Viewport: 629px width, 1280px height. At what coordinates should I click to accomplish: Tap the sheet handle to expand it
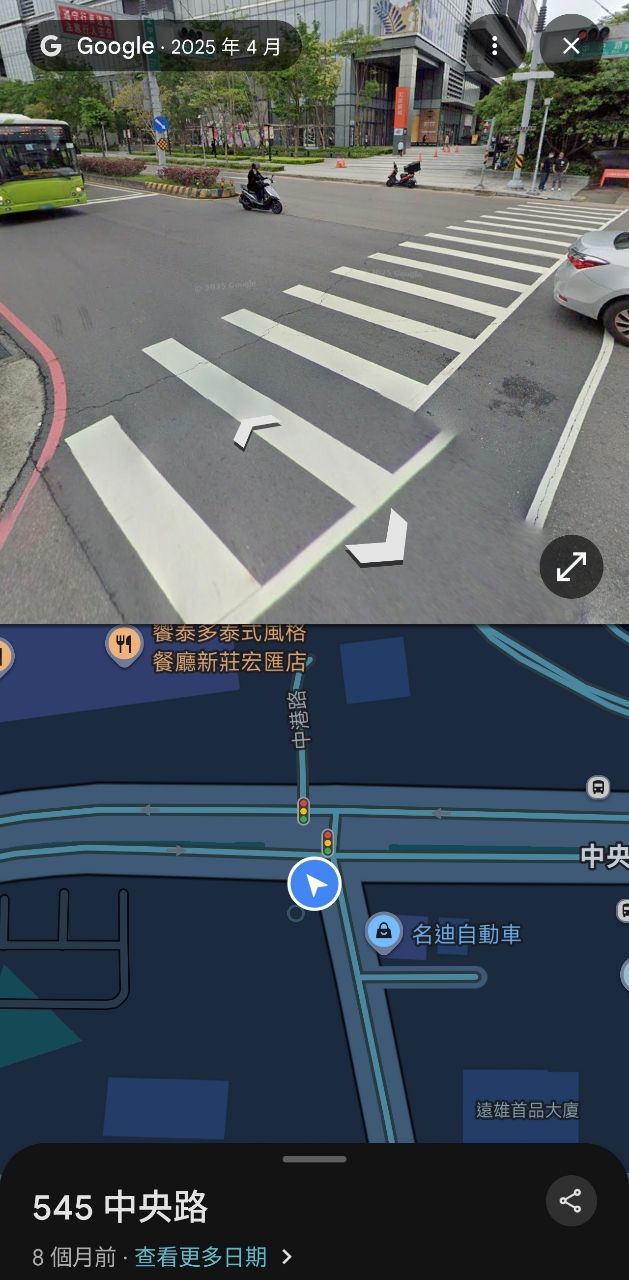314,1159
